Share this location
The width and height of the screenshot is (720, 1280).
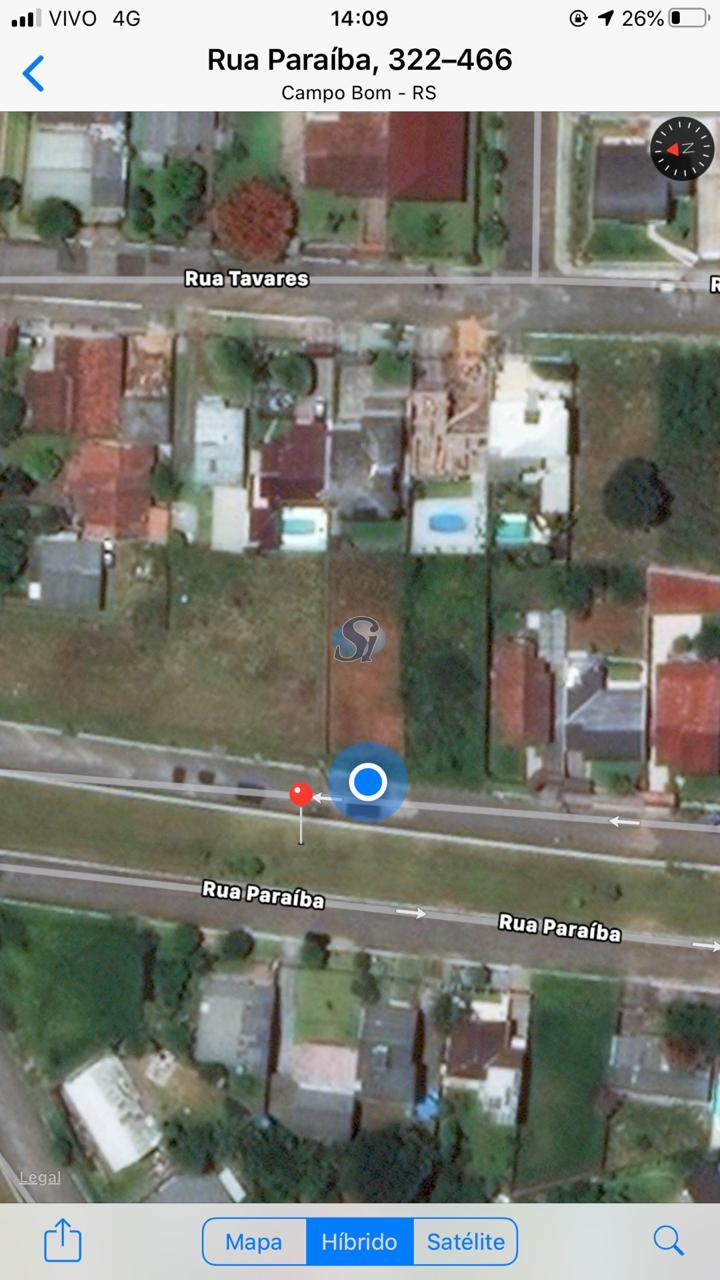coord(62,1241)
